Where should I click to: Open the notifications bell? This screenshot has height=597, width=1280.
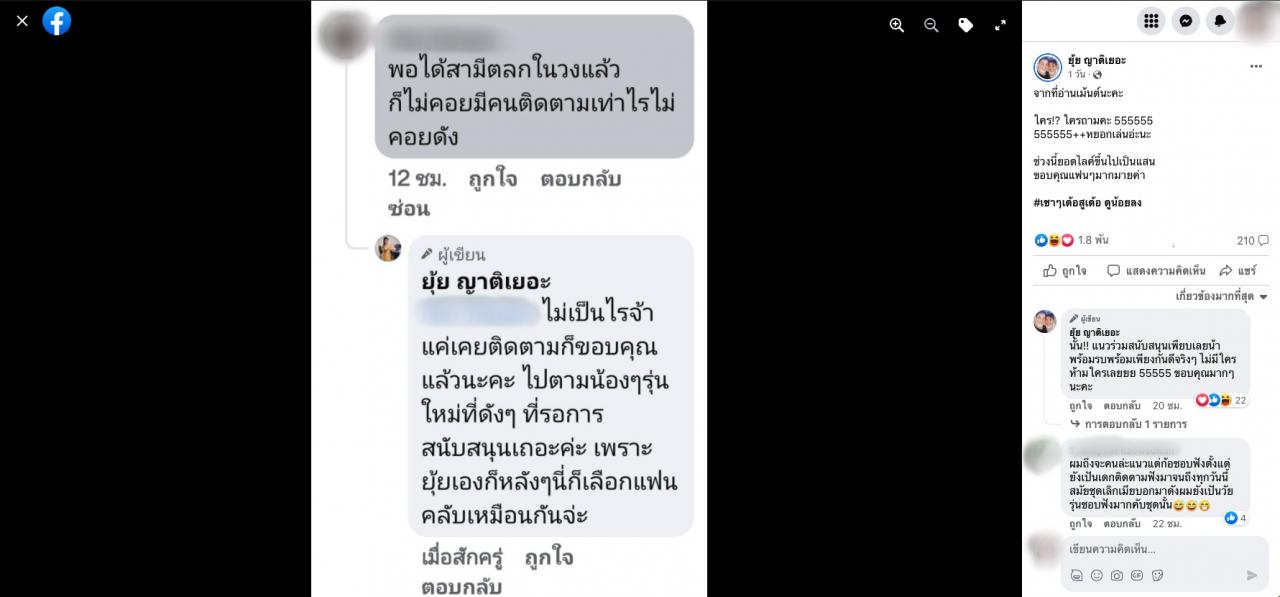1219,20
